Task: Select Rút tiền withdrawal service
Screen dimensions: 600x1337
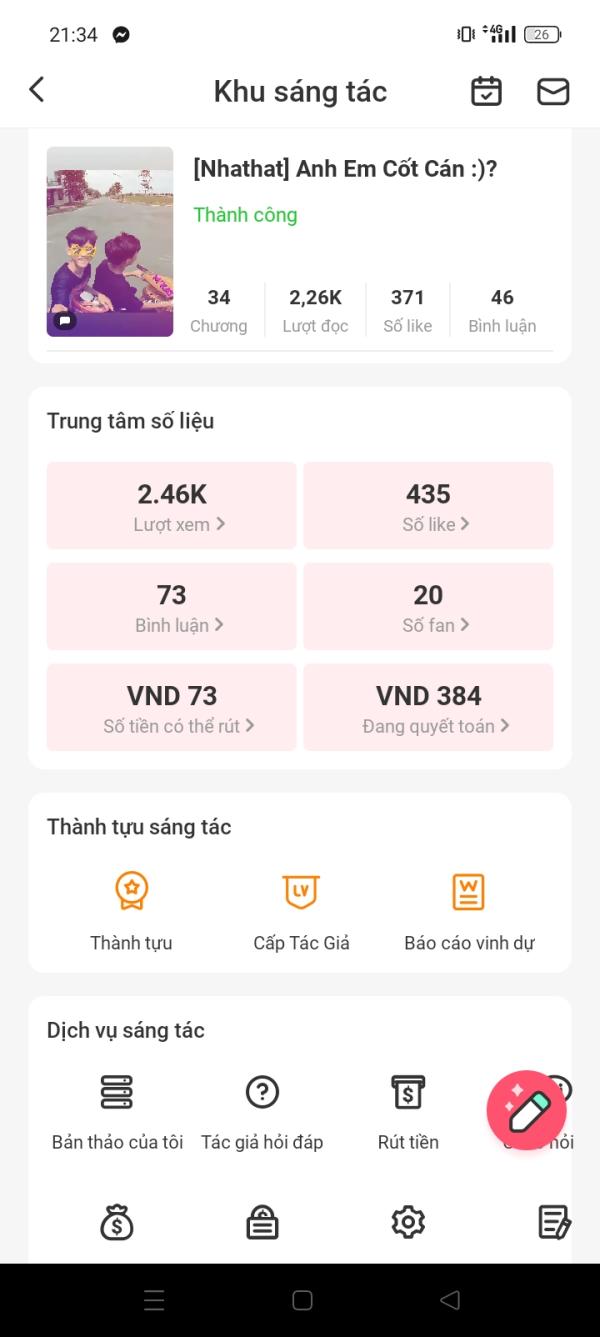Action: tap(408, 1110)
